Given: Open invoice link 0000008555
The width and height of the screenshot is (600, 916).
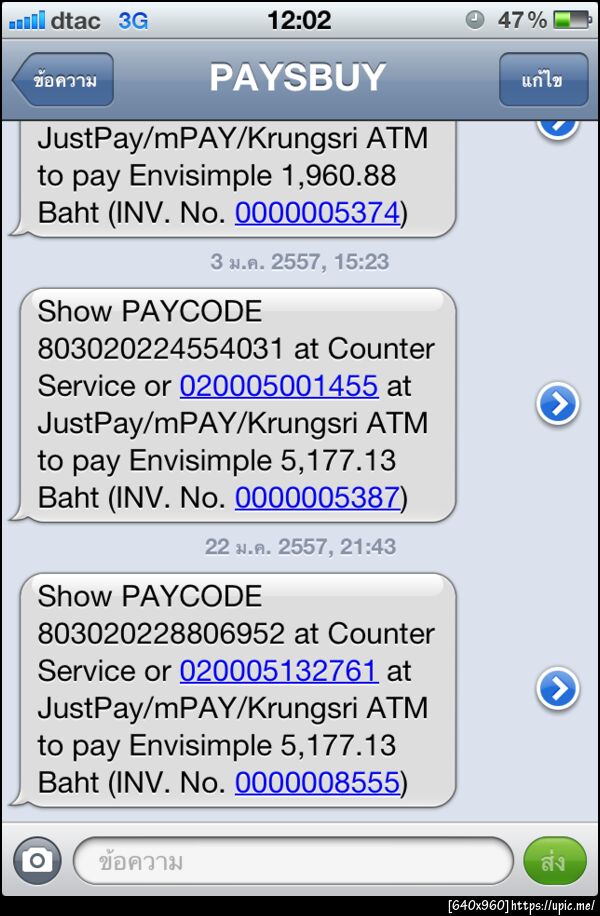Looking at the screenshot, I should [317, 783].
